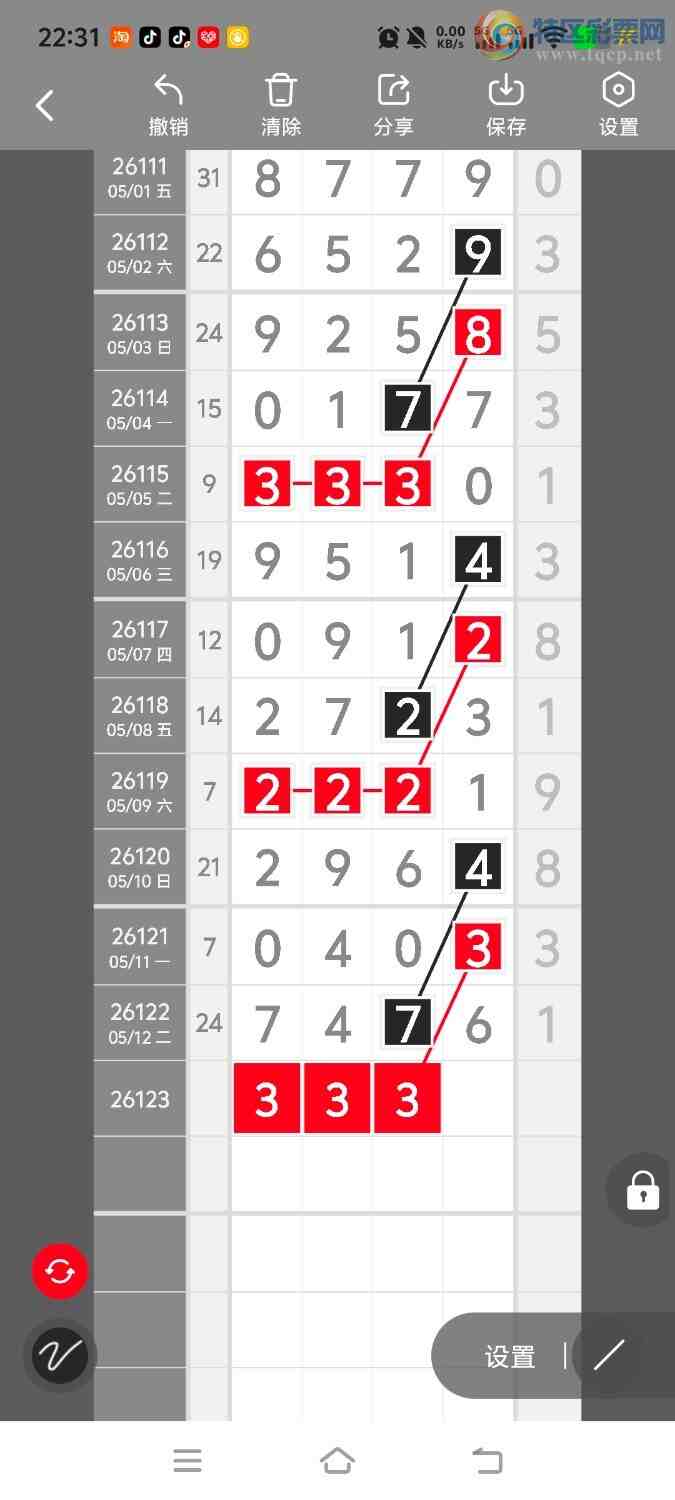Go back with the top-left arrow

[45, 105]
